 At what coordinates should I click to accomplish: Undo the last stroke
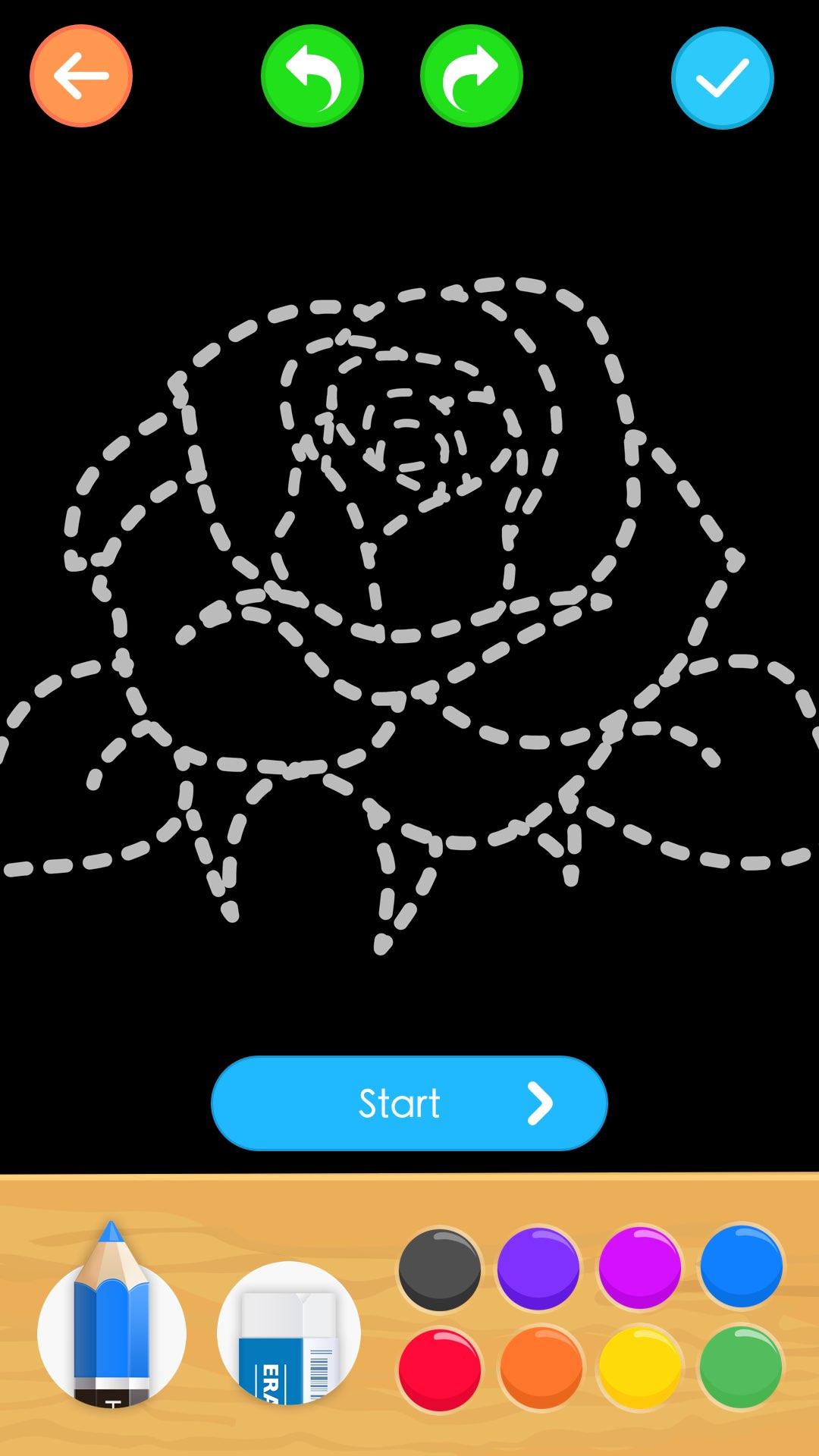[x=312, y=76]
